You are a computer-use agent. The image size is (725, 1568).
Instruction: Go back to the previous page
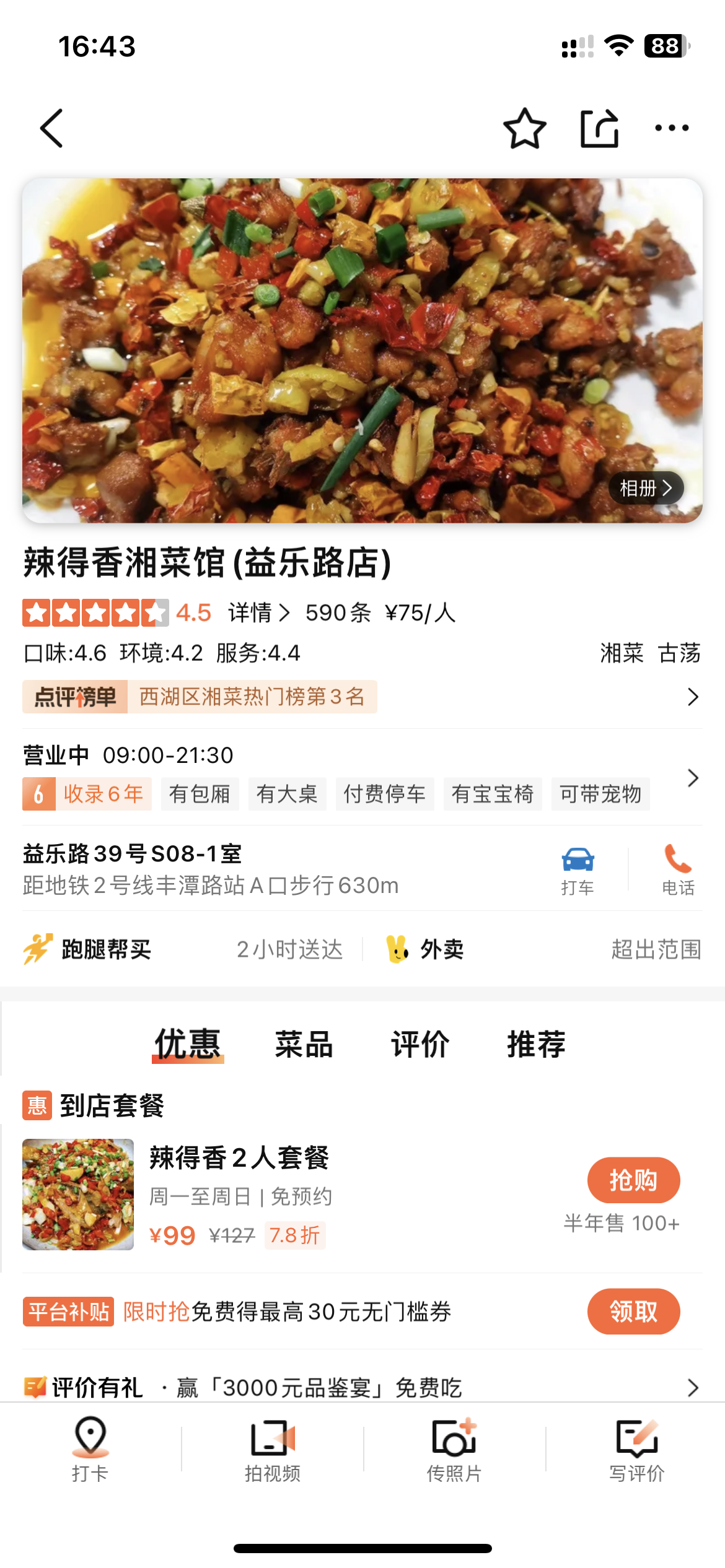pos(52,128)
